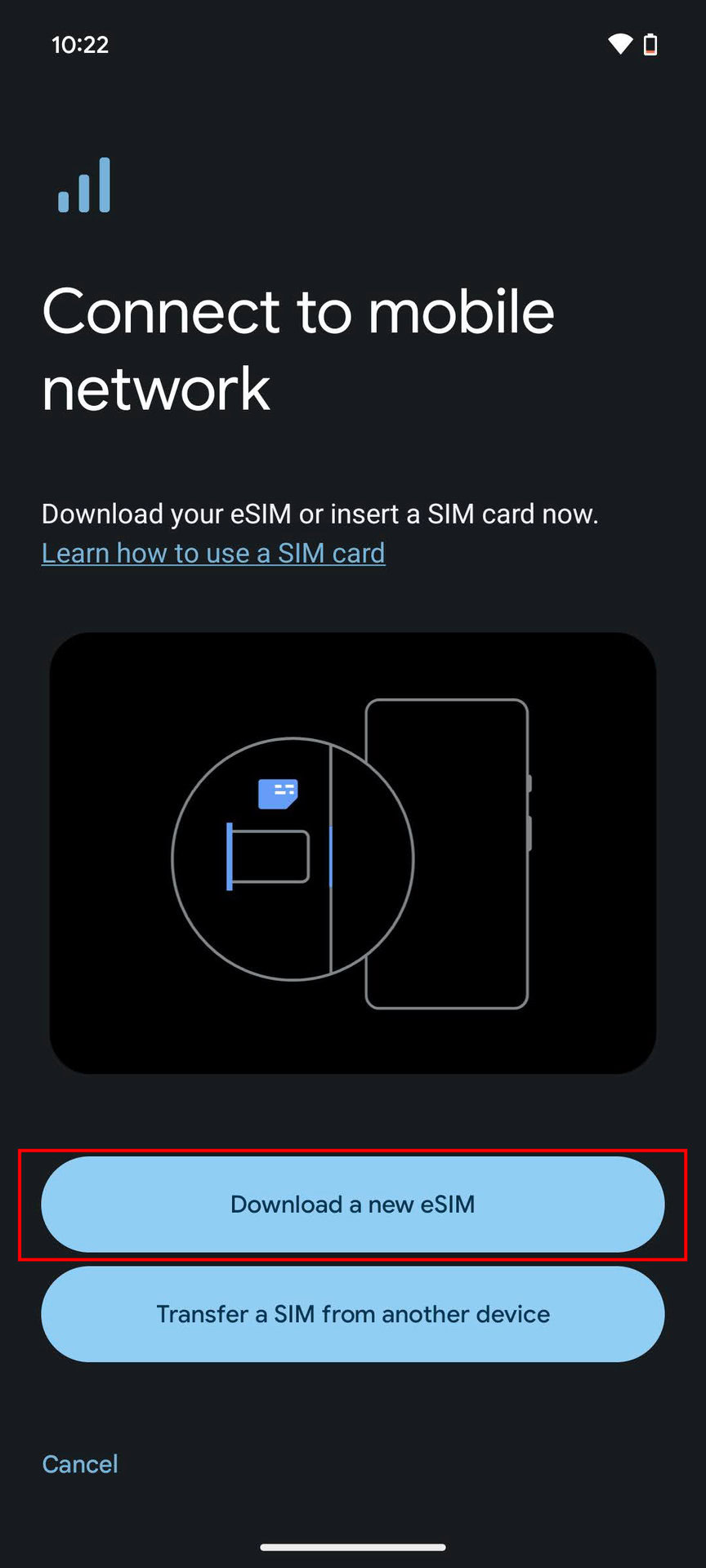Screen dimensions: 706x1568
Task: Open Learn how to use a SIM card link
Action: pos(213,553)
